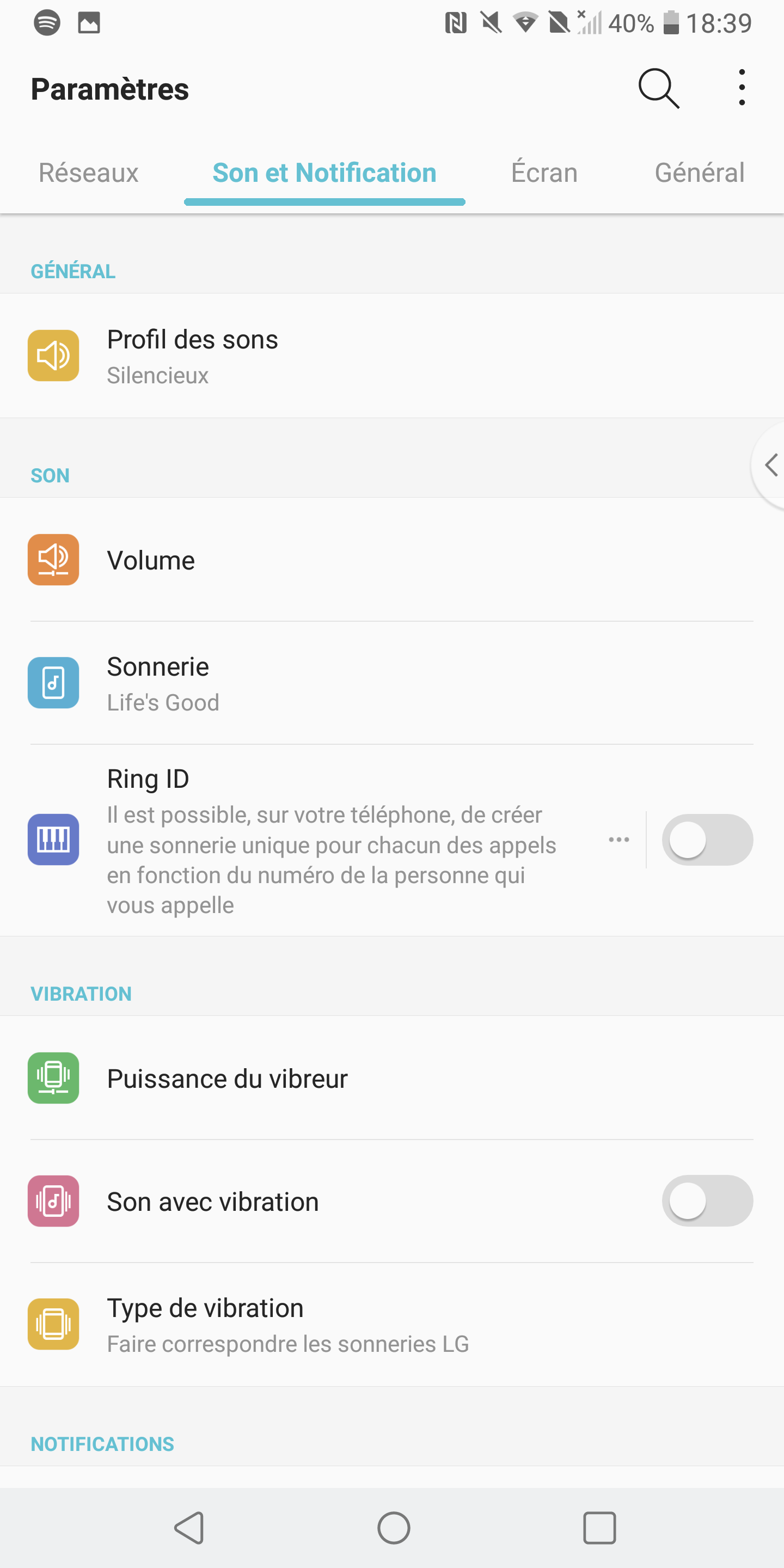
Task: Open Puissance du vibreur
Action: click(x=392, y=1079)
